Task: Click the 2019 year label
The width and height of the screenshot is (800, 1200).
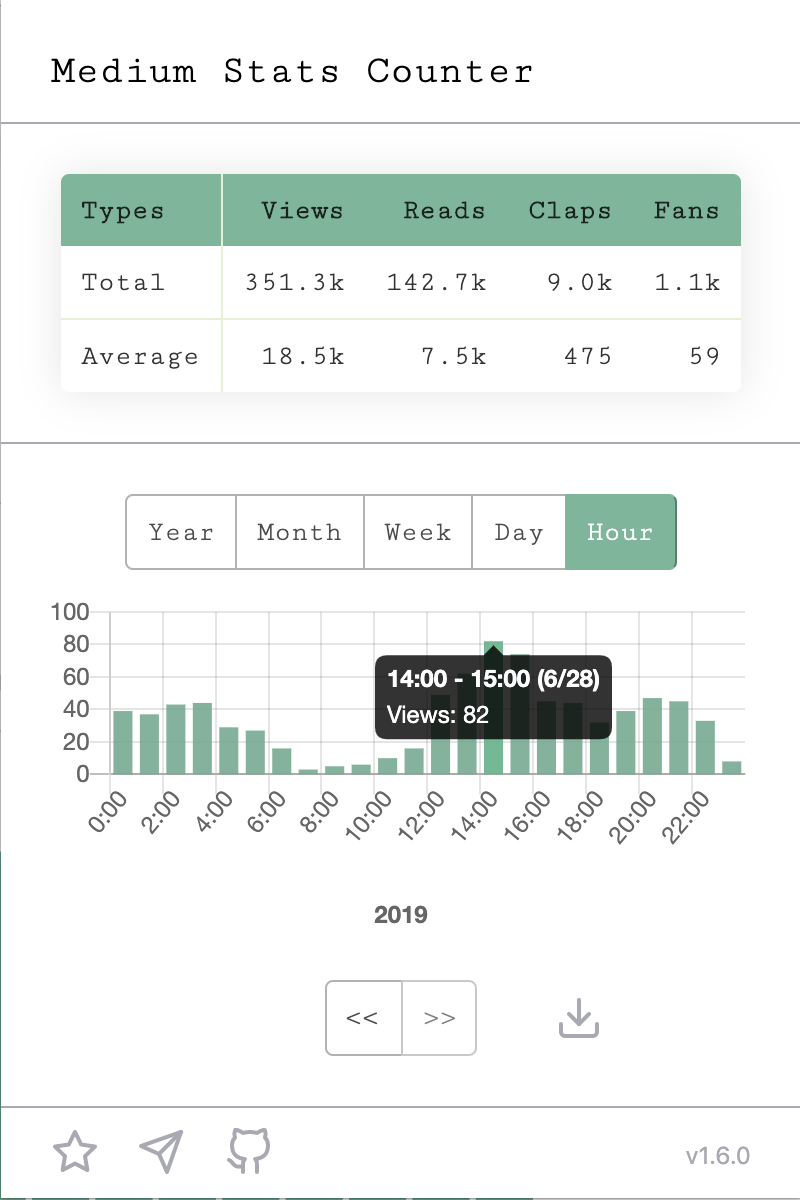Action: [400, 914]
